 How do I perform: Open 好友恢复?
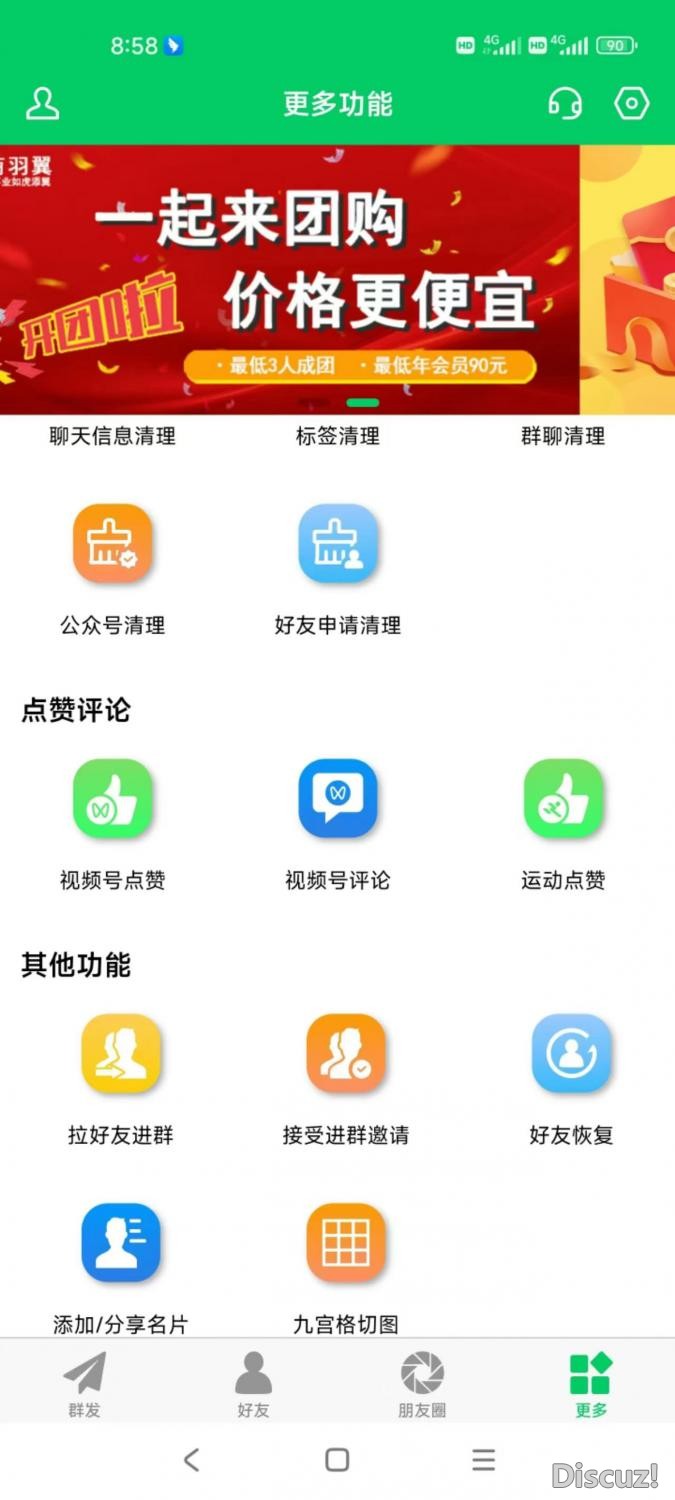(x=571, y=1054)
